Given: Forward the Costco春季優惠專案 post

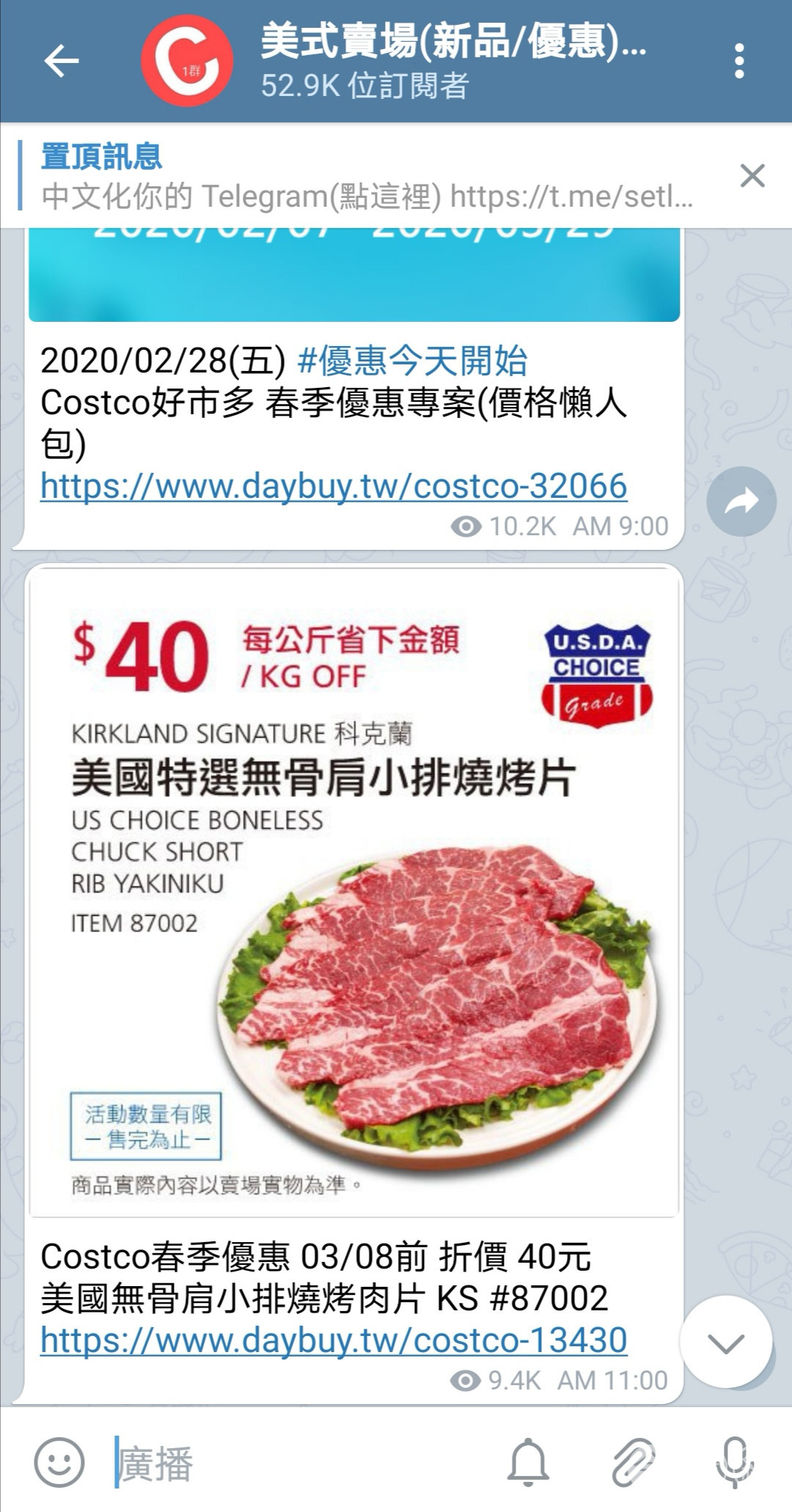Looking at the screenshot, I should (741, 502).
